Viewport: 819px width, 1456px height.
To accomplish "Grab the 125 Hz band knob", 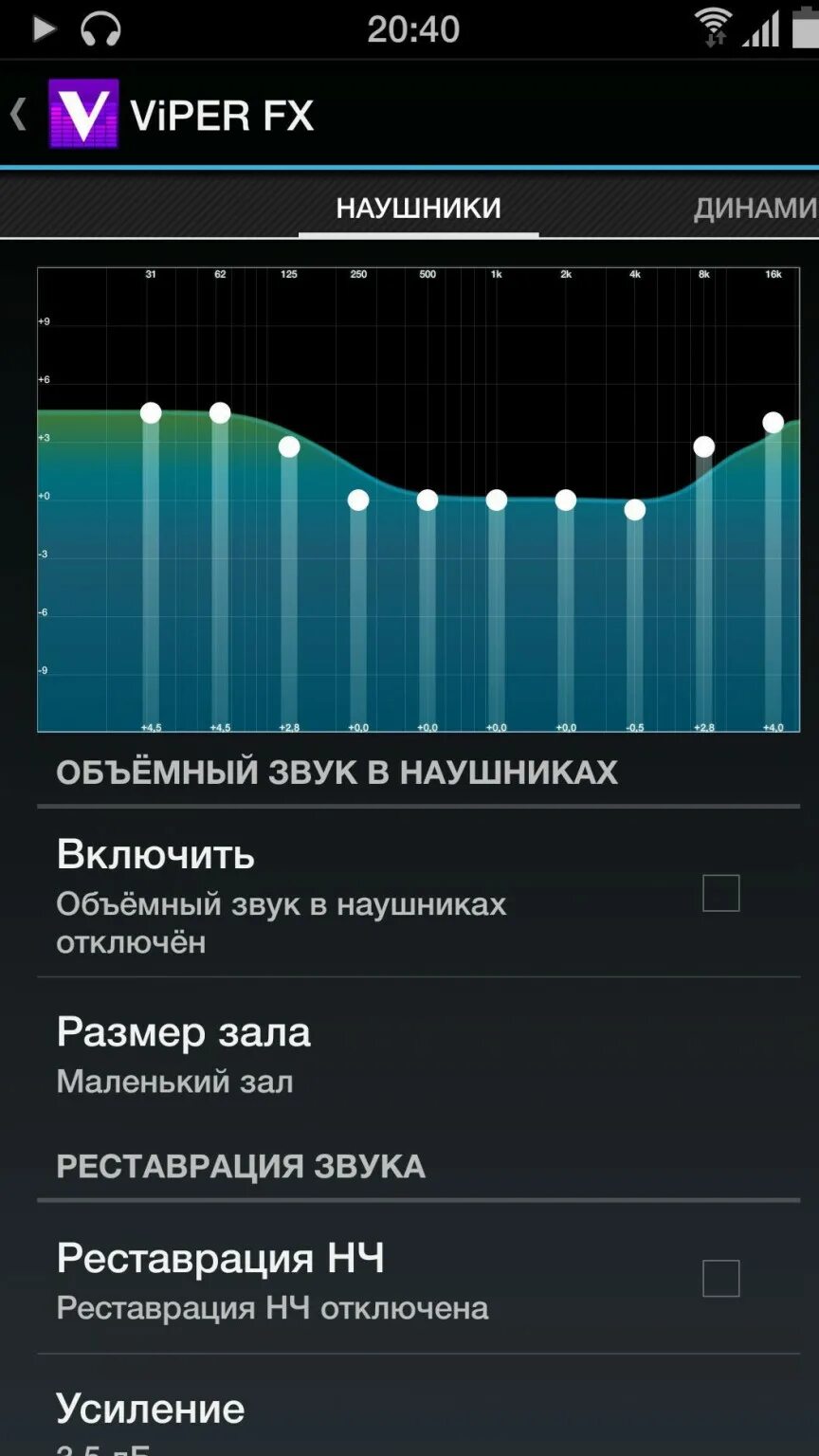I will (x=287, y=447).
